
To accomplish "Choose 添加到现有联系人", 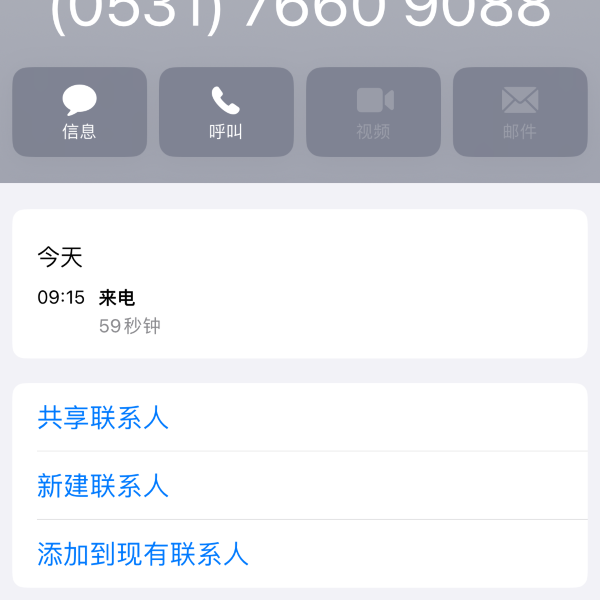I will click(x=143, y=554).
